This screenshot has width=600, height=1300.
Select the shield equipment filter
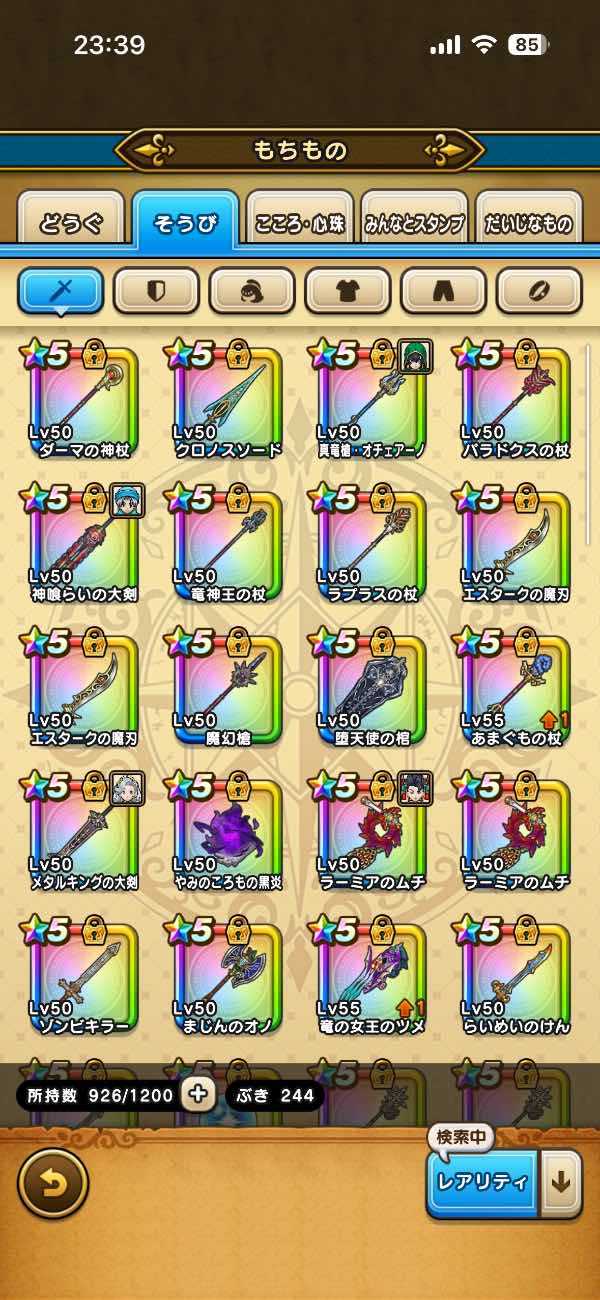tap(156, 291)
